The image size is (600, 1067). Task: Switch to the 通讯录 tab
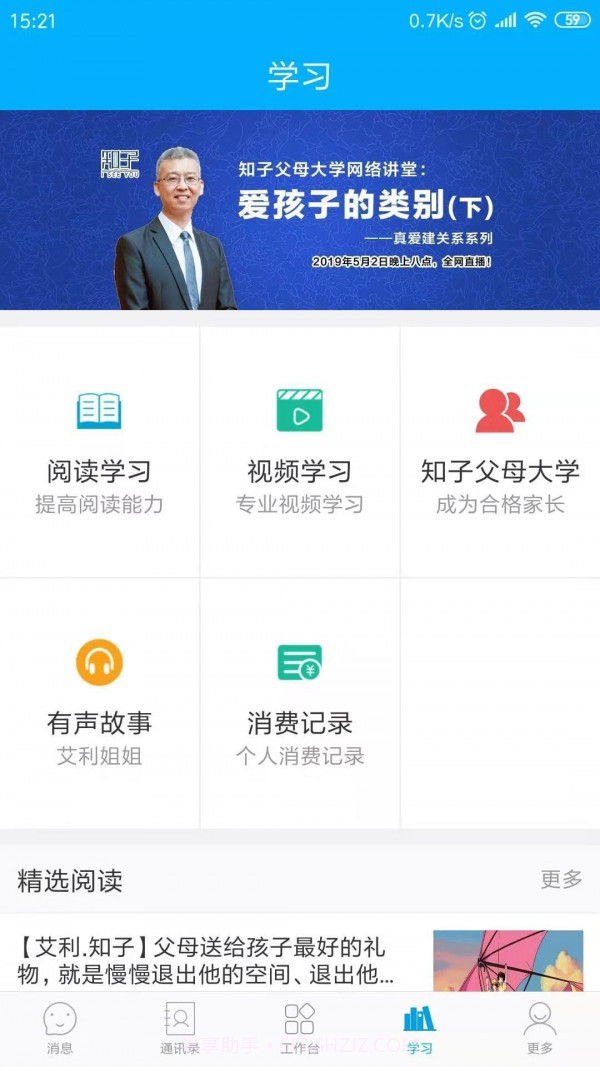180,1029
